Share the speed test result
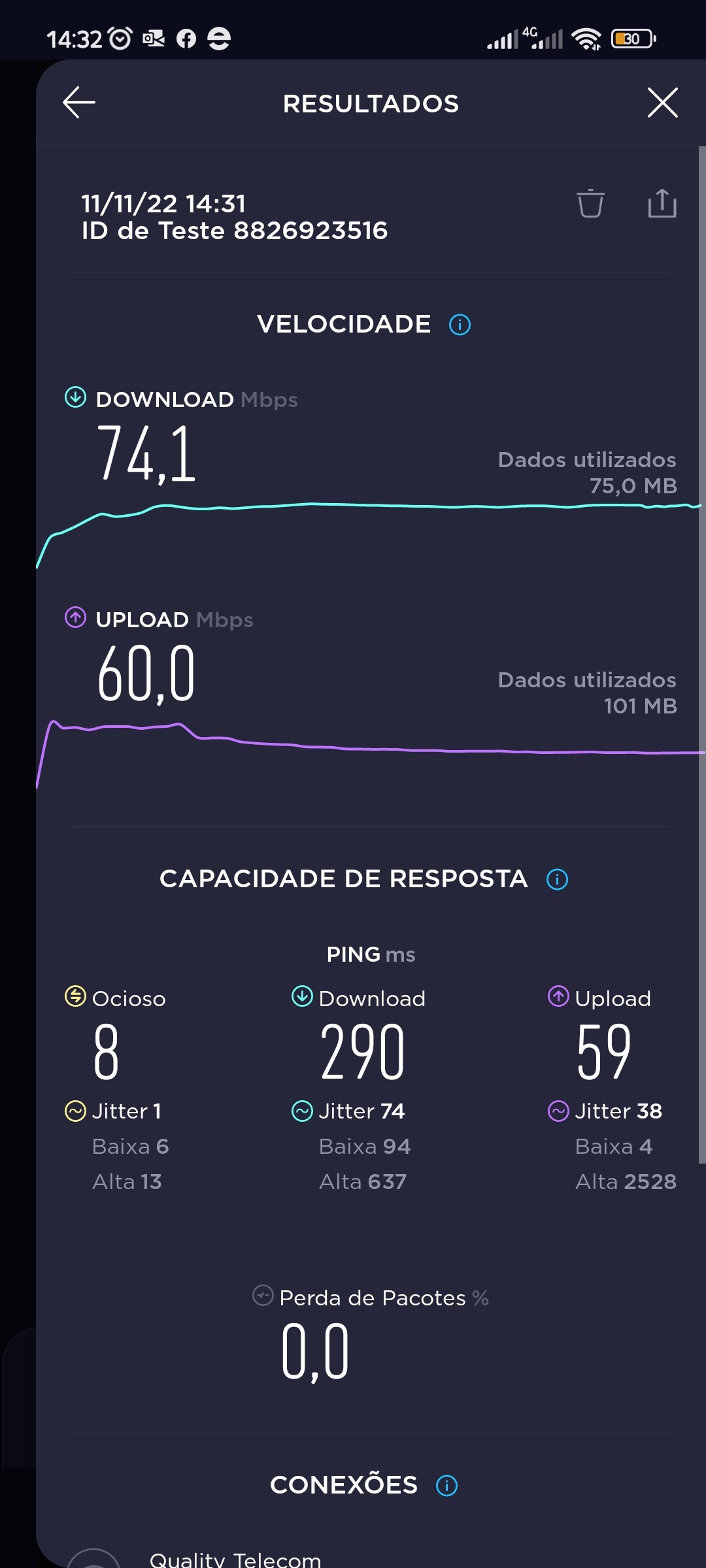Viewport: 706px width, 1568px height. coord(662,203)
